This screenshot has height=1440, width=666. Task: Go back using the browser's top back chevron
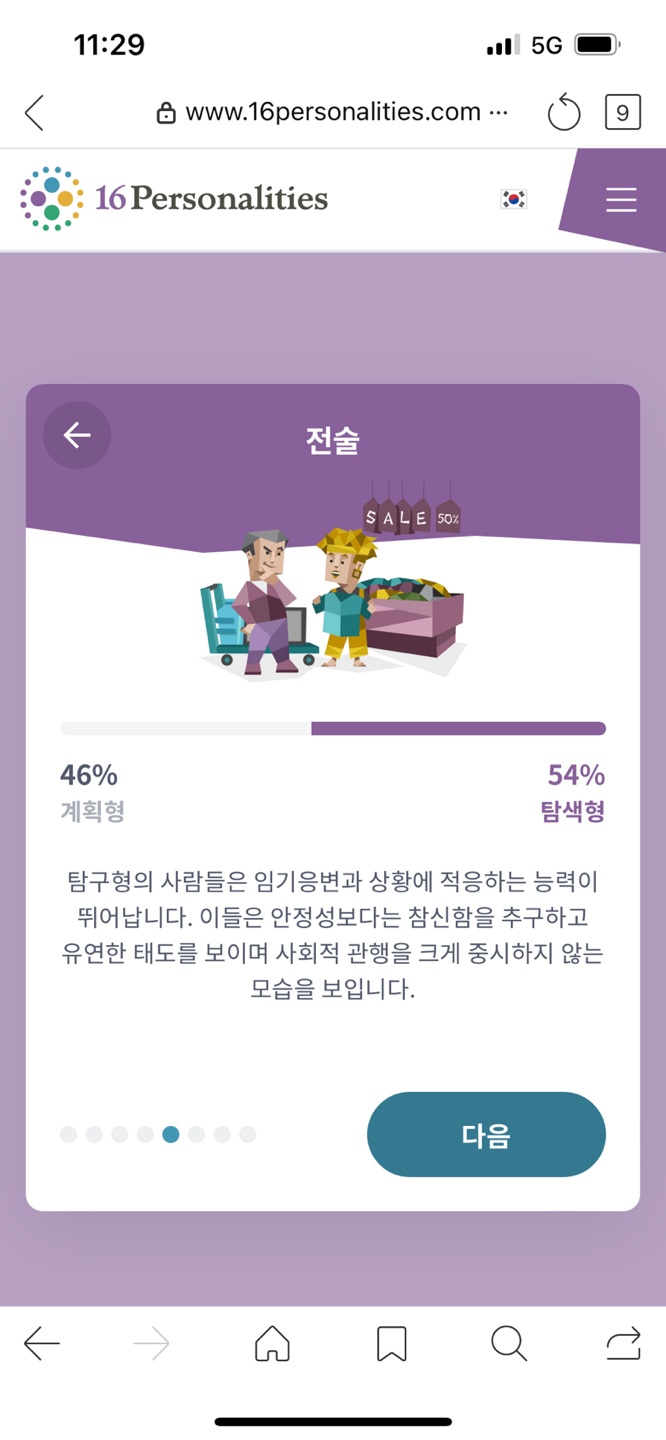point(35,113)
